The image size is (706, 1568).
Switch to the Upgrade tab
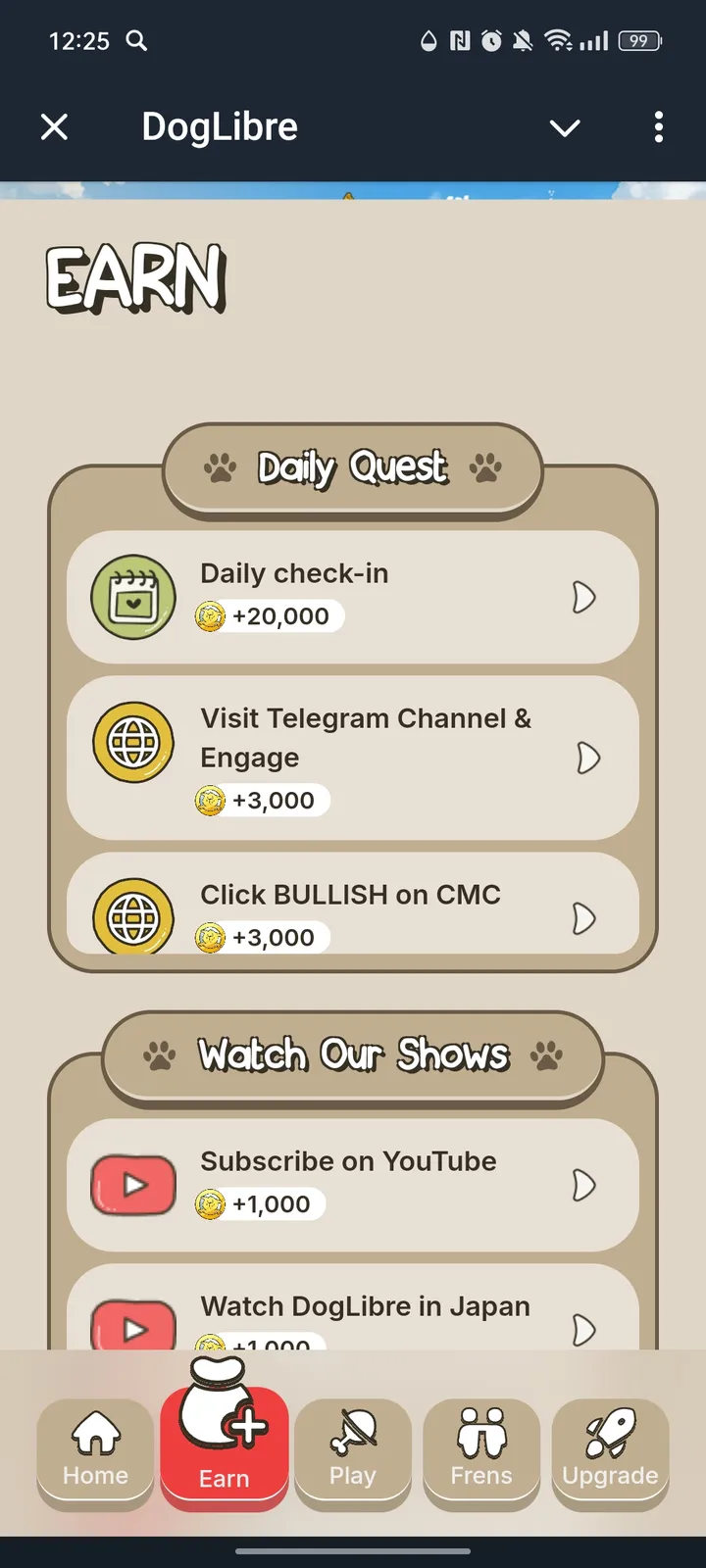(610, 1452)
